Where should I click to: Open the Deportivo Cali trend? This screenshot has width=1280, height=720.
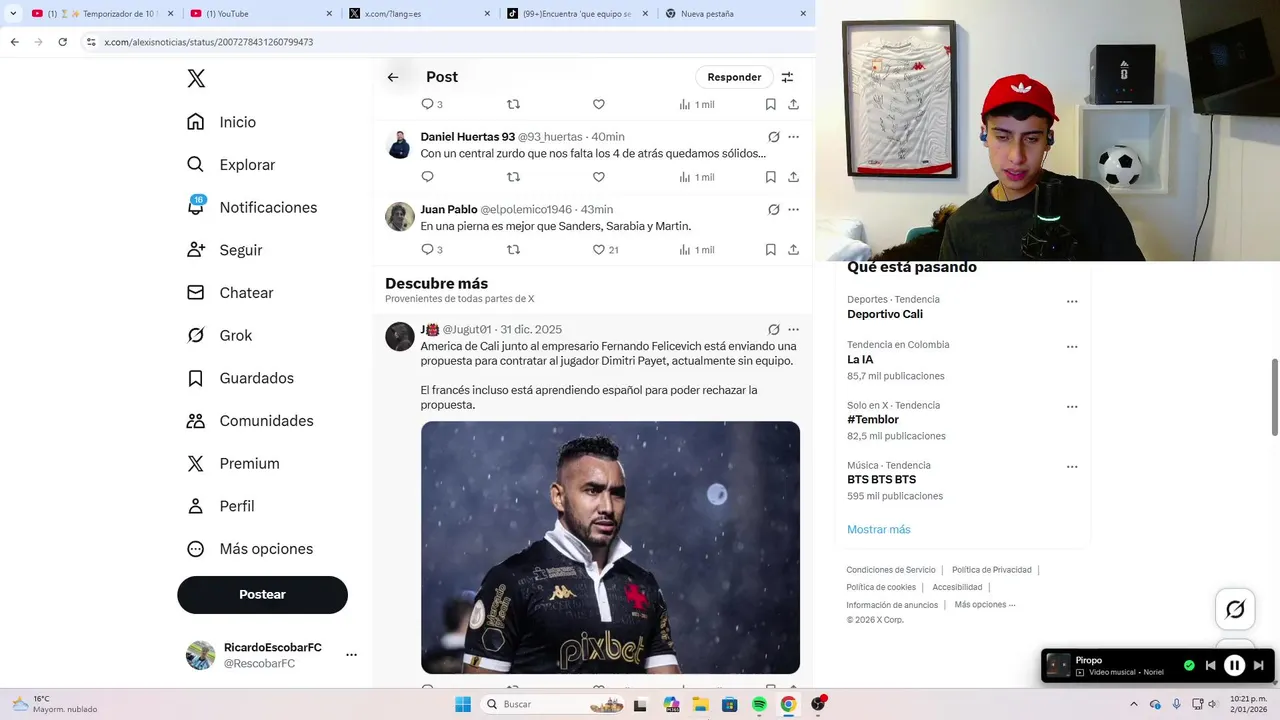click(885, 314)
